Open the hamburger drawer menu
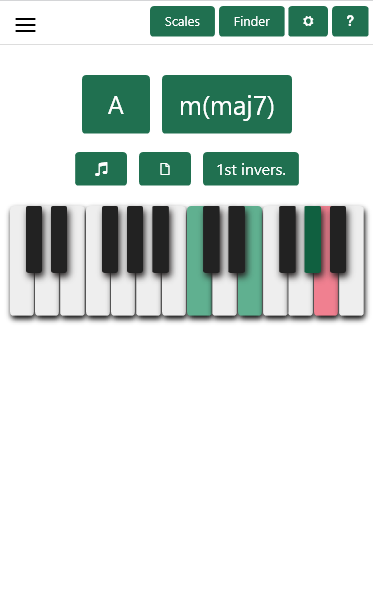Viewport: 373px width, 608px height. point(26,25)
